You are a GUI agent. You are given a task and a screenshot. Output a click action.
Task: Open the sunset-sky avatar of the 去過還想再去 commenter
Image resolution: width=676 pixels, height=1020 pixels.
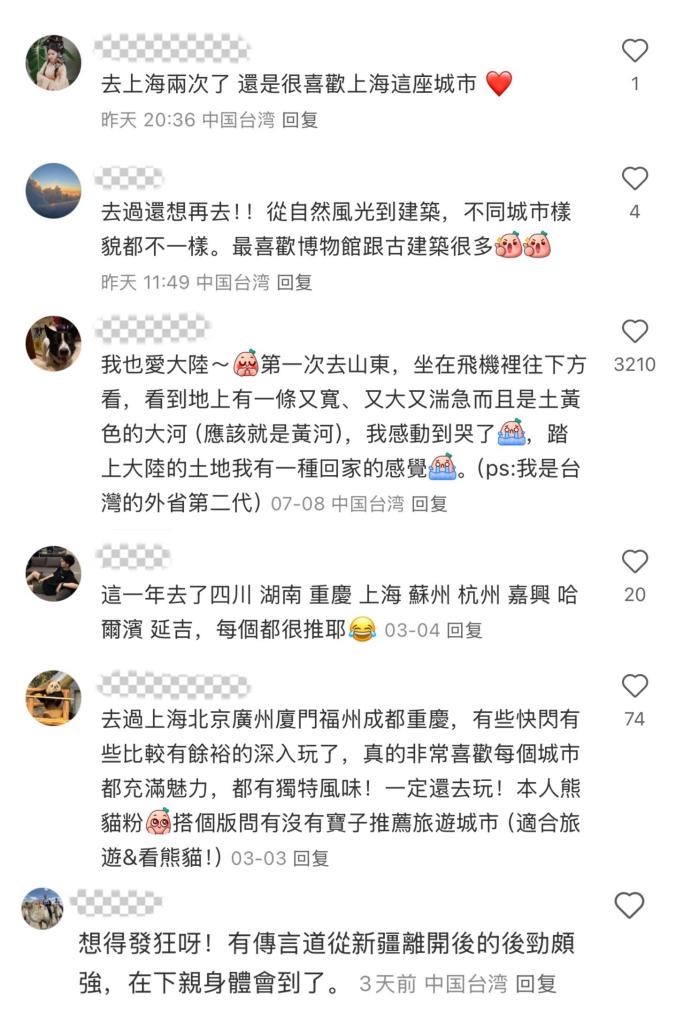click(x=53, y=191)
